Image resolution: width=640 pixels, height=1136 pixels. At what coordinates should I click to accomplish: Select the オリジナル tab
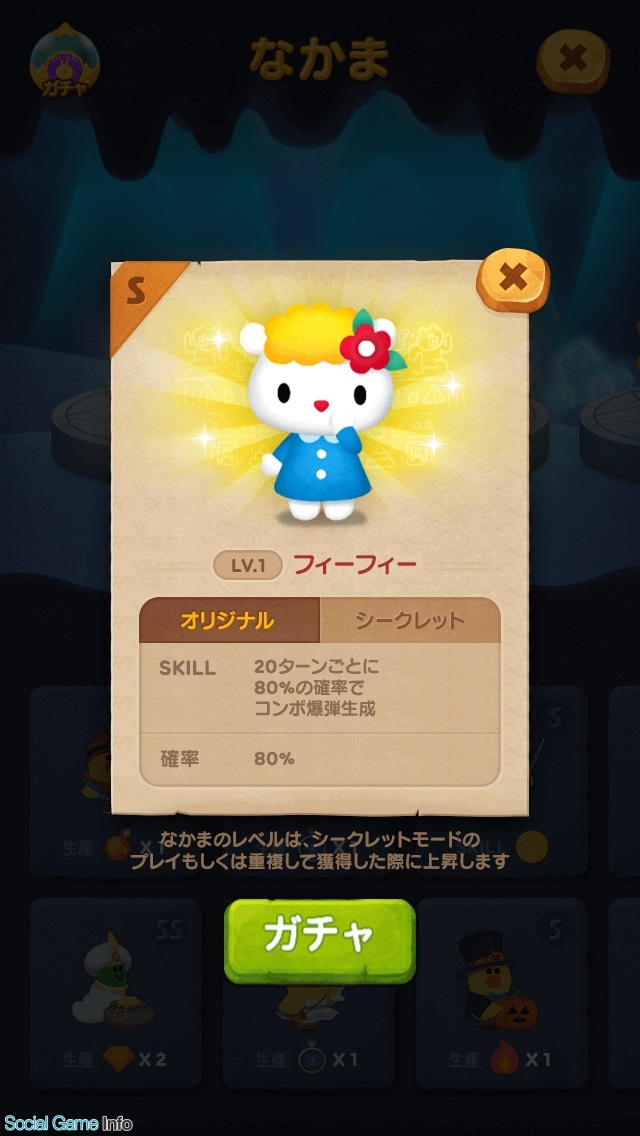pos(228,620)
